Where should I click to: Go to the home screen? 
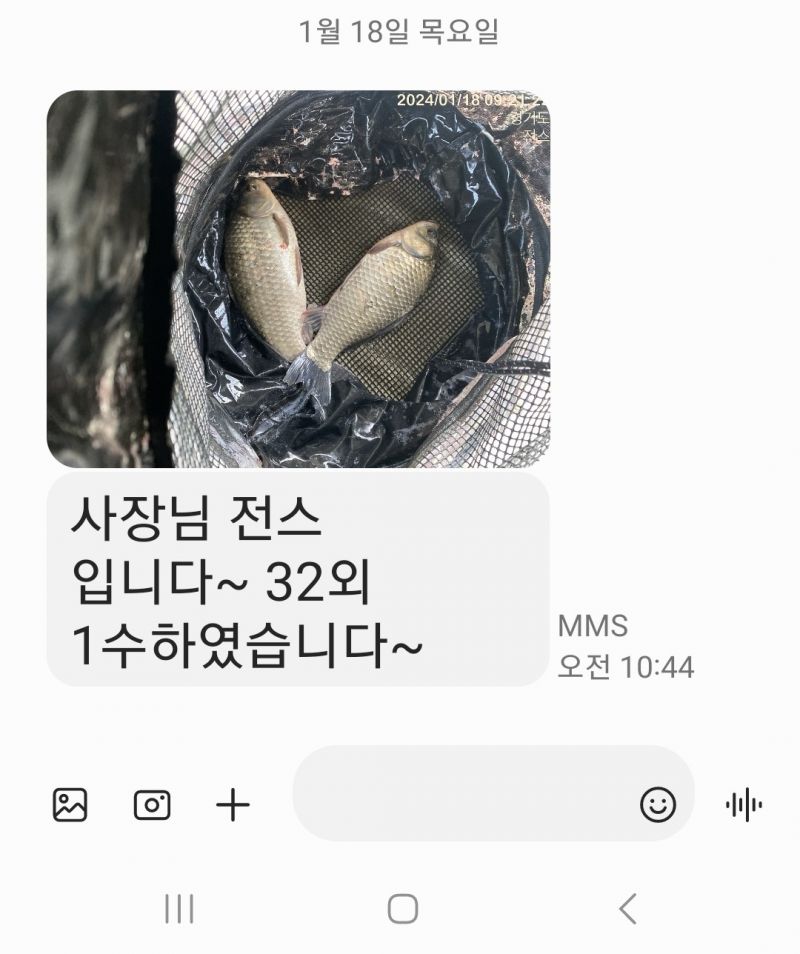(x=402, y=908)
